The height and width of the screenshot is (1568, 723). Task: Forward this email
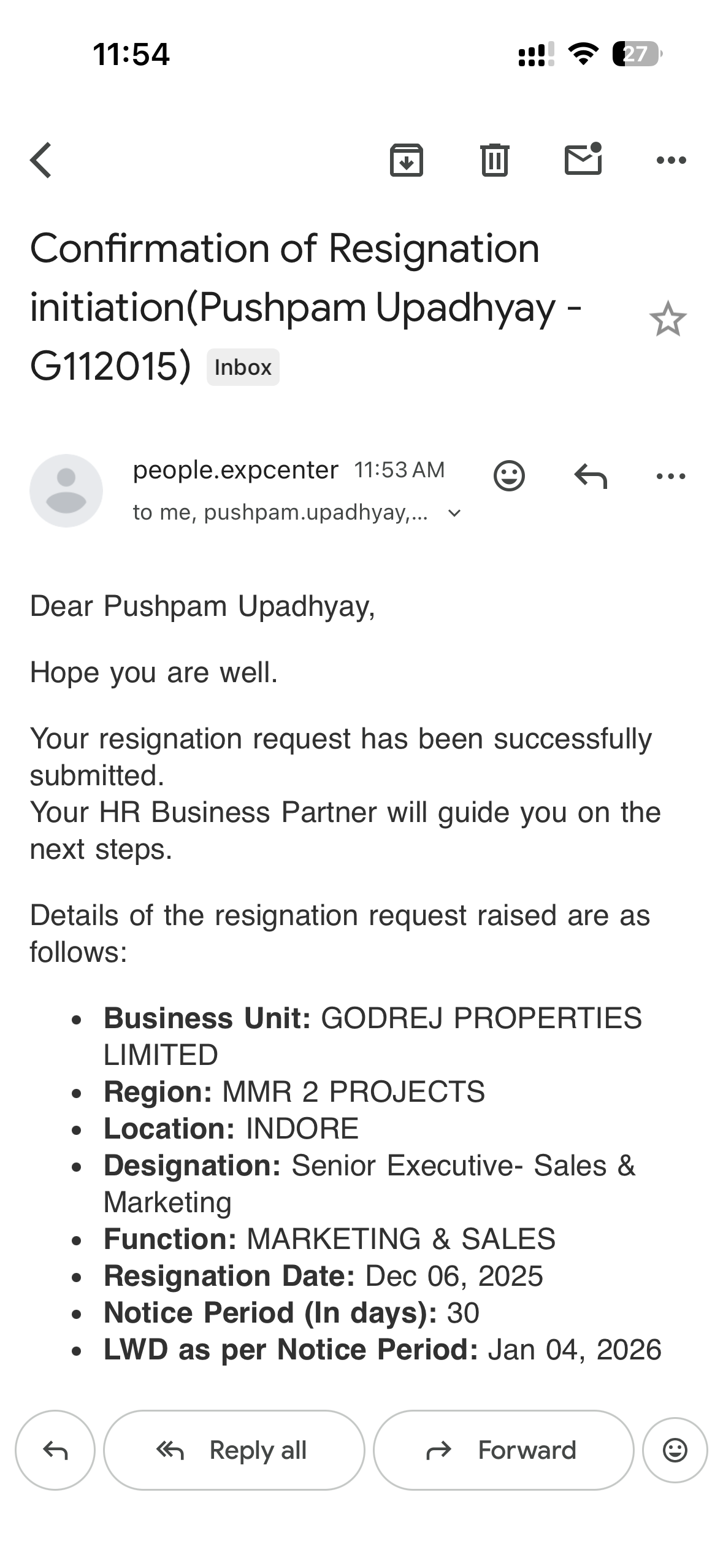click(503, 1450)
